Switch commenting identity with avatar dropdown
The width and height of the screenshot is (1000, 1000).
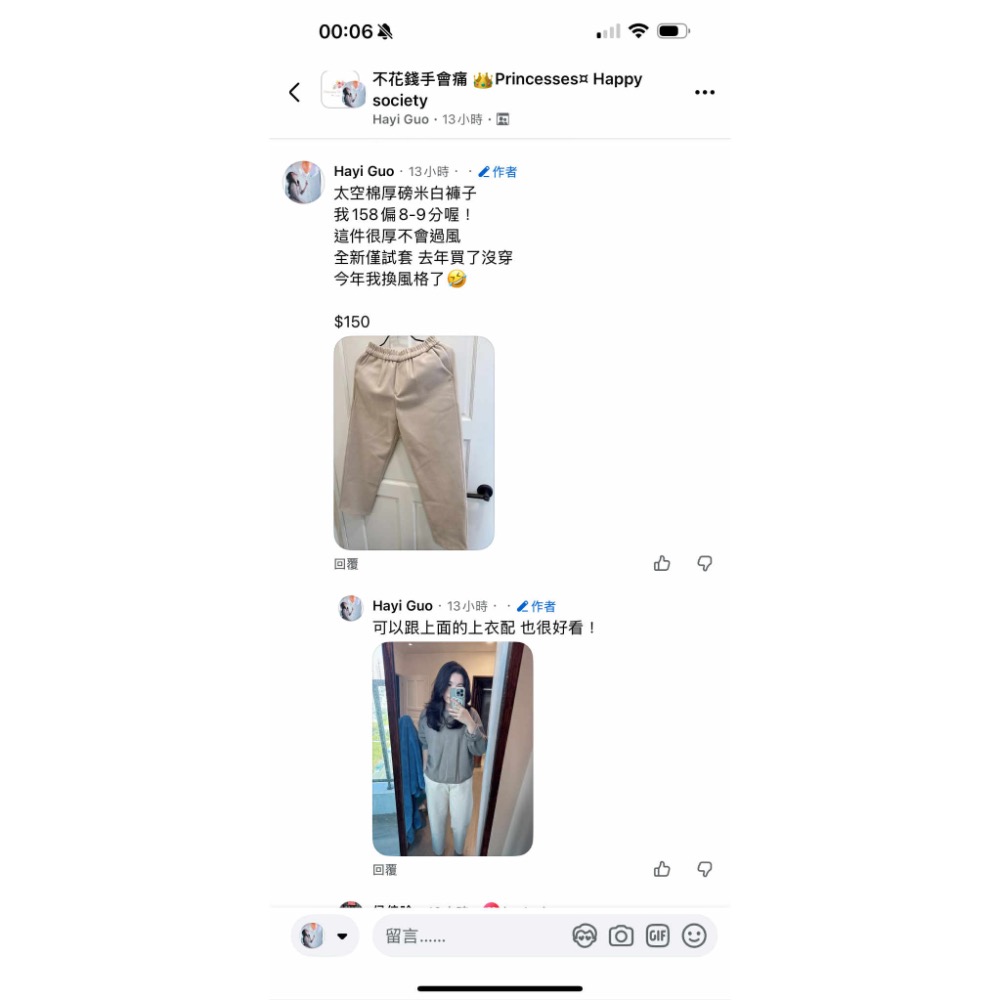pyautogui.click(x=325, y=936)
